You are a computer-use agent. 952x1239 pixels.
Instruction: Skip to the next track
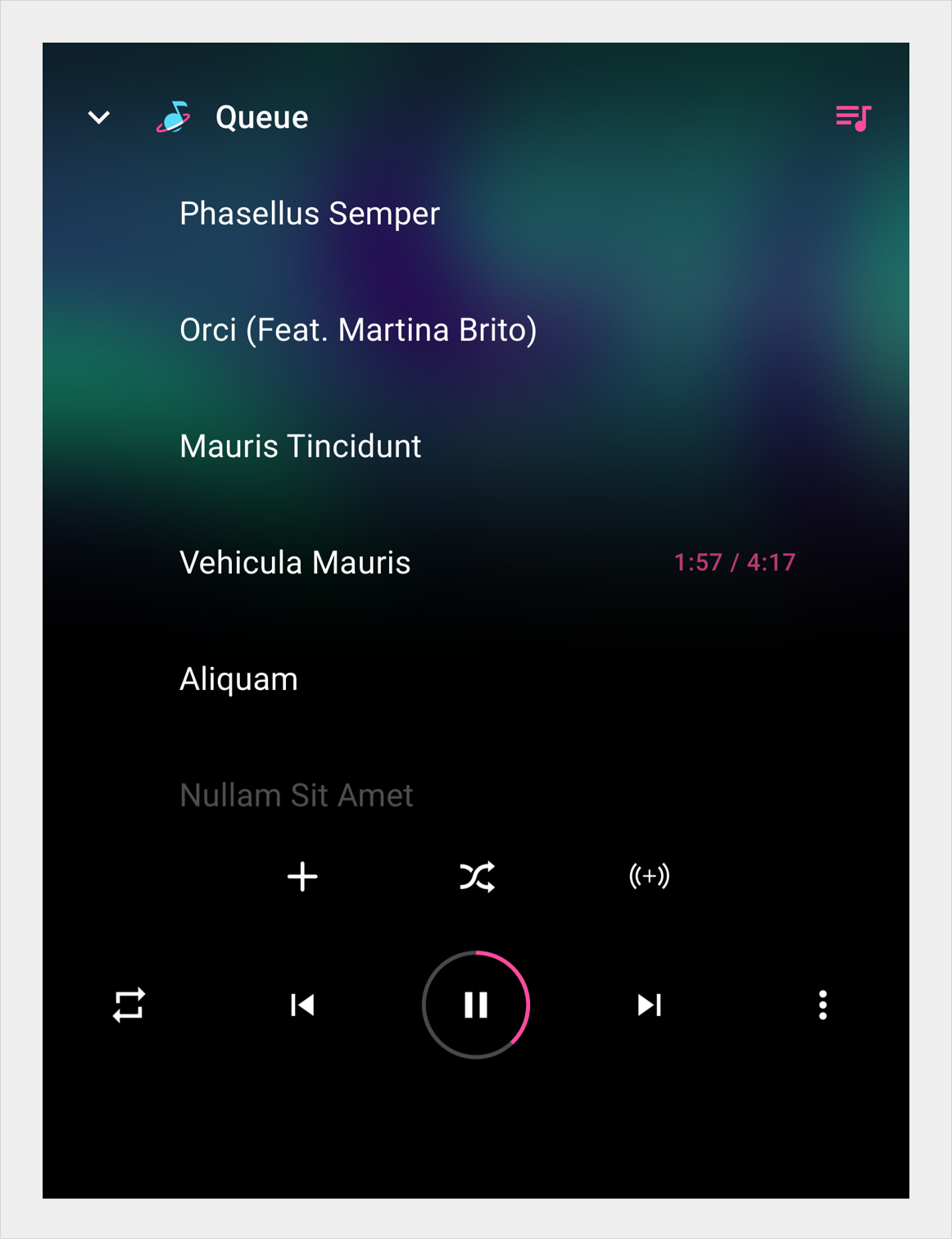click(x=649, y=1005)
